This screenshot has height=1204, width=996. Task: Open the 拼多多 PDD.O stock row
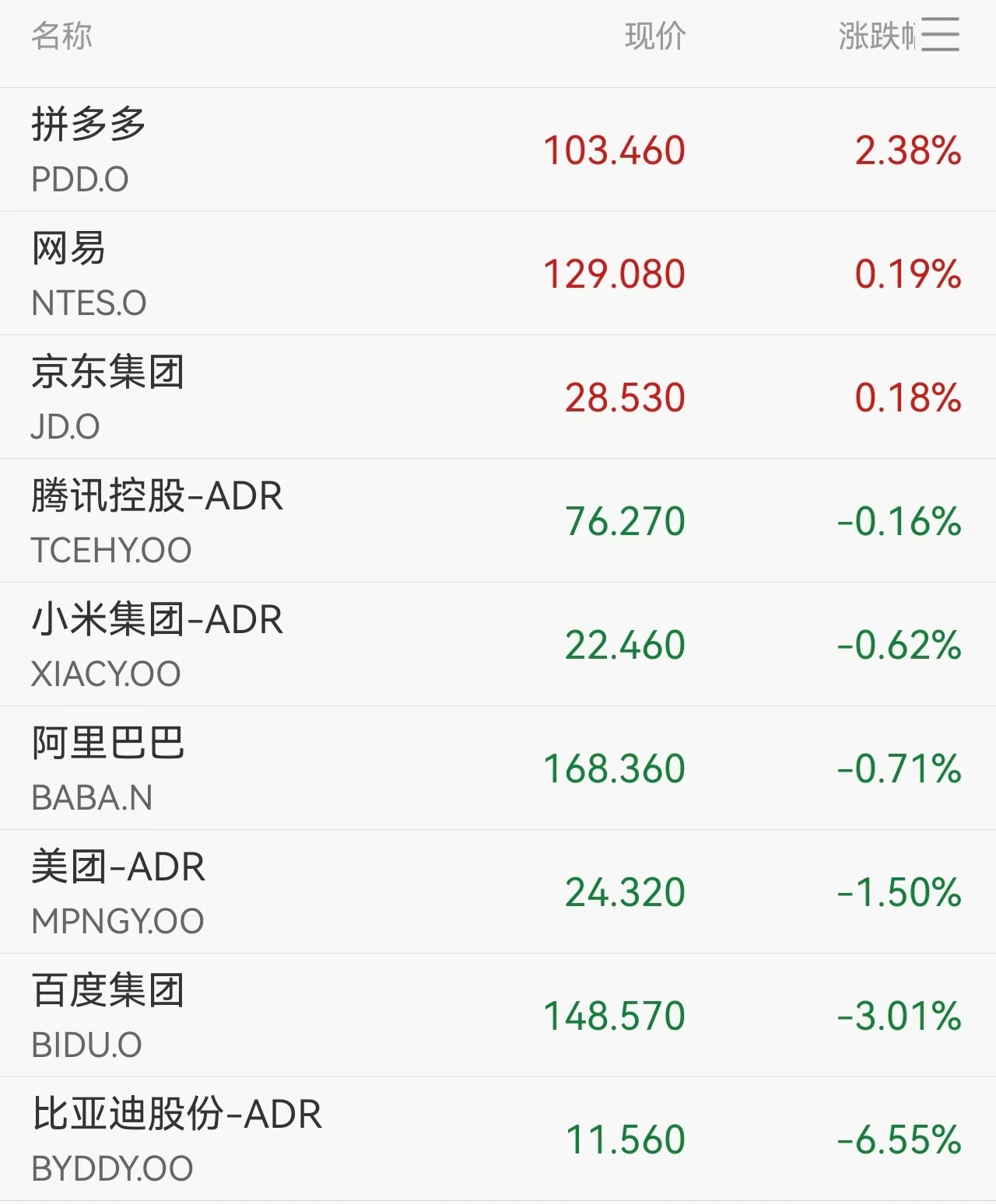[498, 149]
